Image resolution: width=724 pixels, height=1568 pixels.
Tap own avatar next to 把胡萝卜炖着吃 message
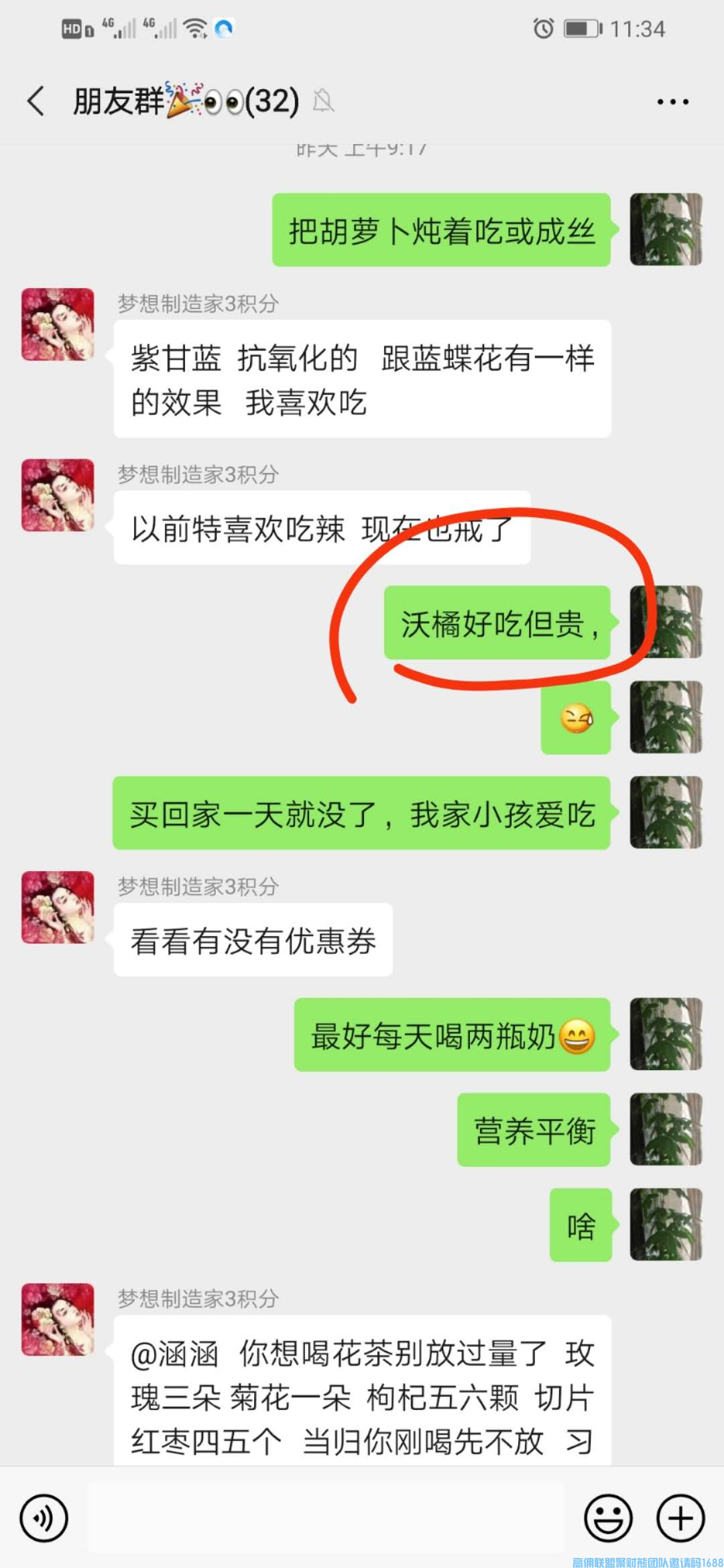666,230
